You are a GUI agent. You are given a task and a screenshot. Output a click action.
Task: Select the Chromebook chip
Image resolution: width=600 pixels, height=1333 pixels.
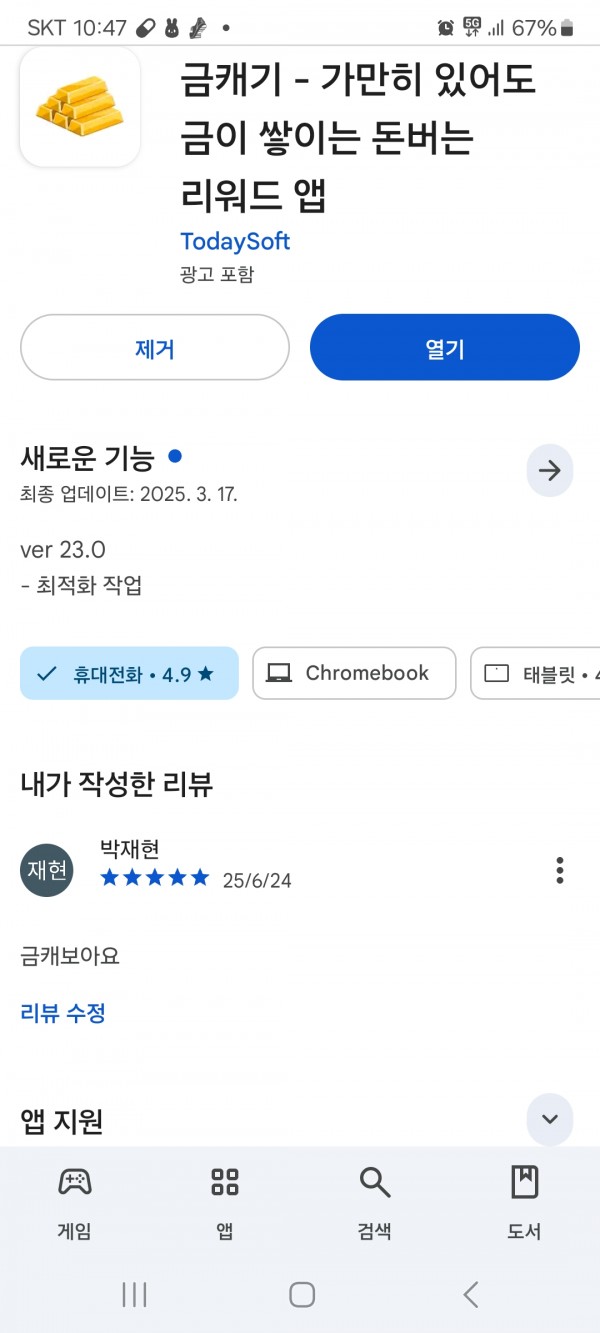click(x=354, y=673)
